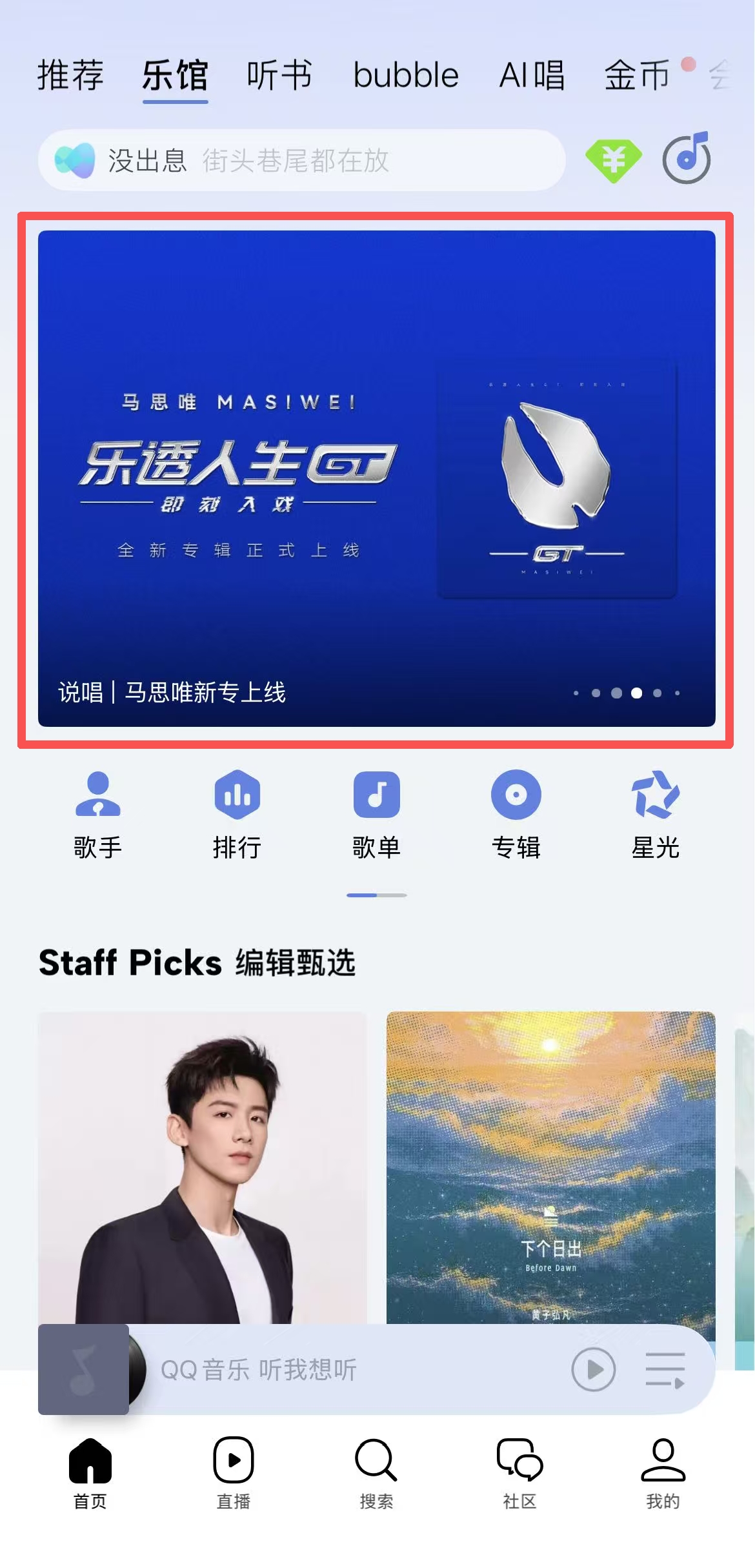The width and height of the screenshot is (755, 1568).
Task: Select the 金币 tab
Action: coord(638,76)
